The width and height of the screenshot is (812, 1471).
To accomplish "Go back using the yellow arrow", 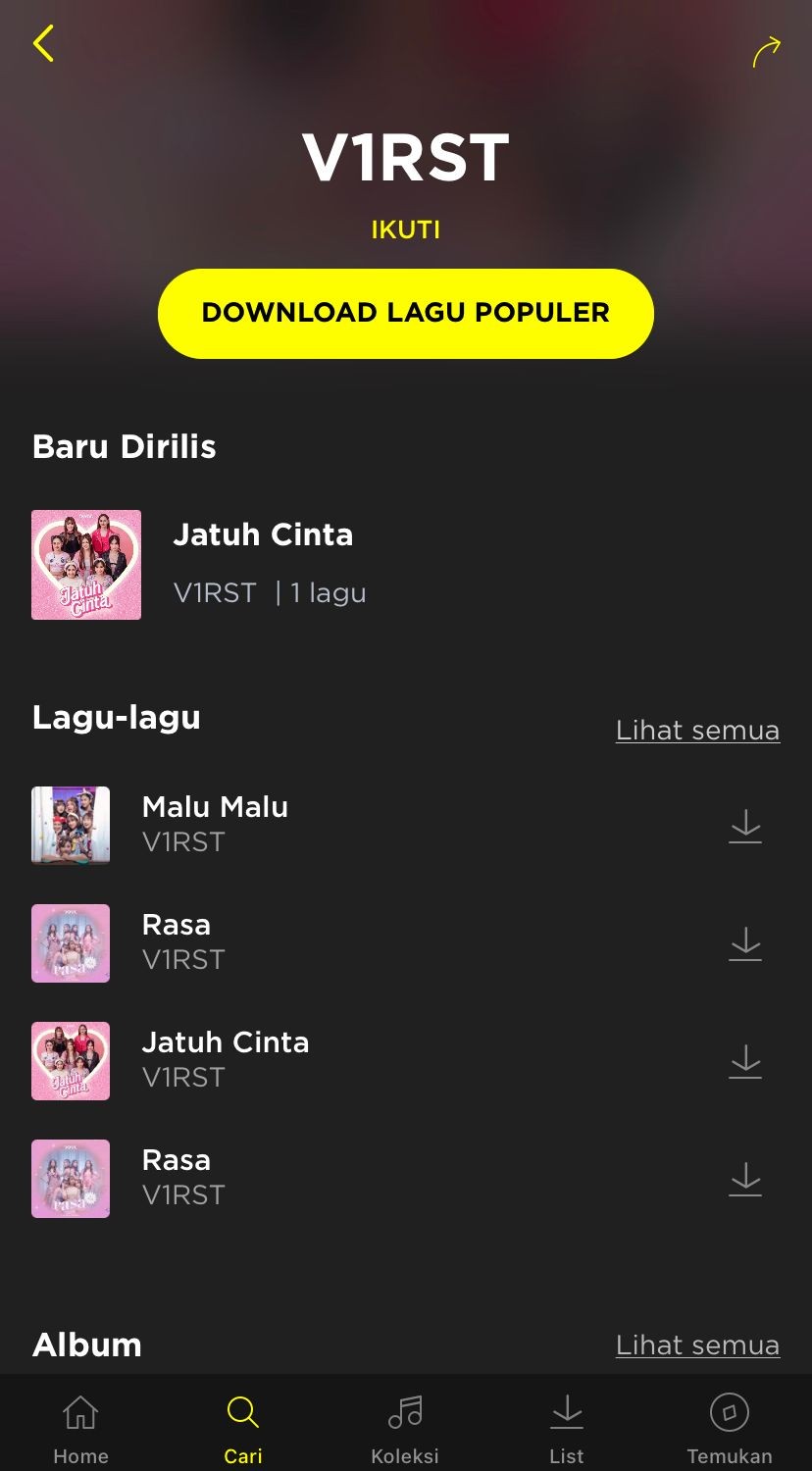I will (43, 44).
